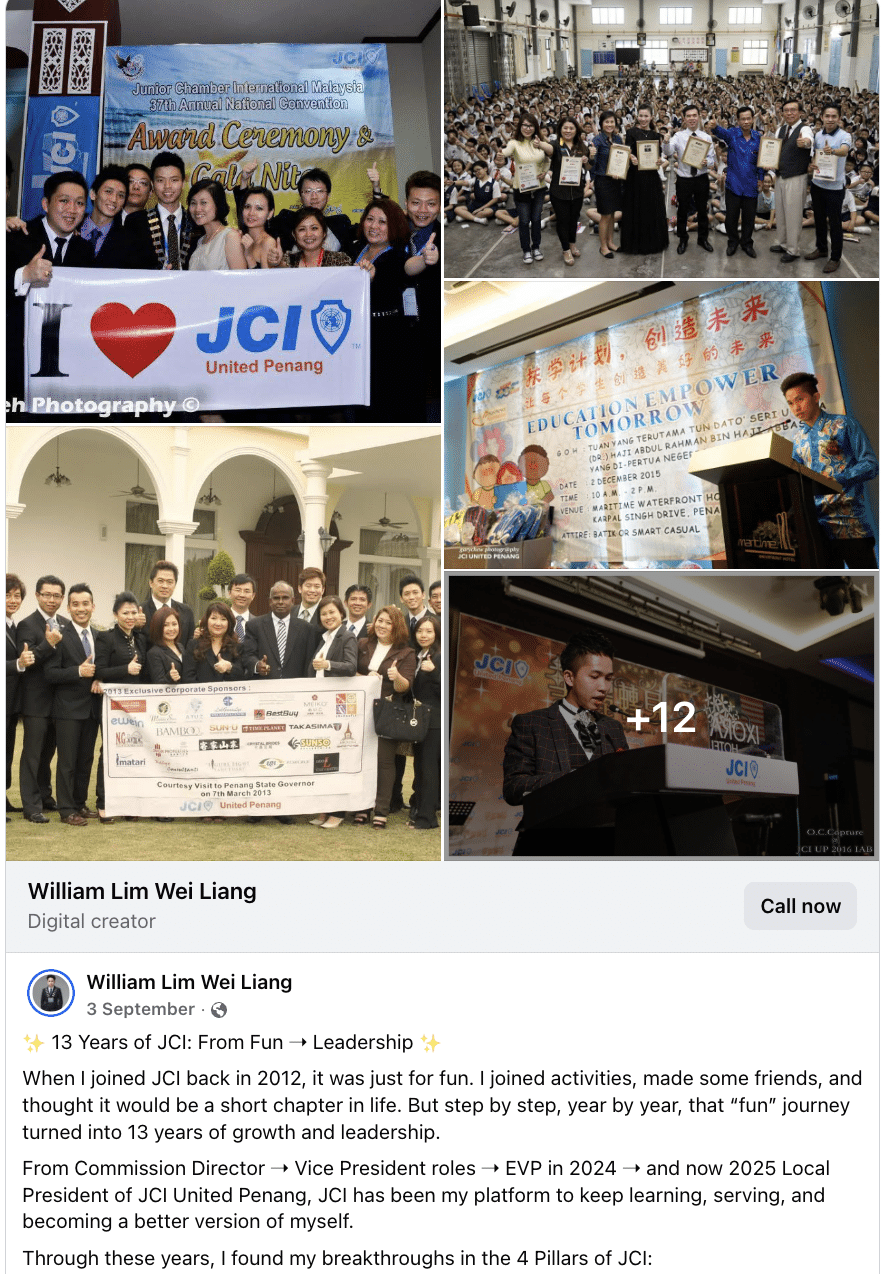View the Education Empower Tomorrow photo
886x1274 pixels.
click(661, 425)
